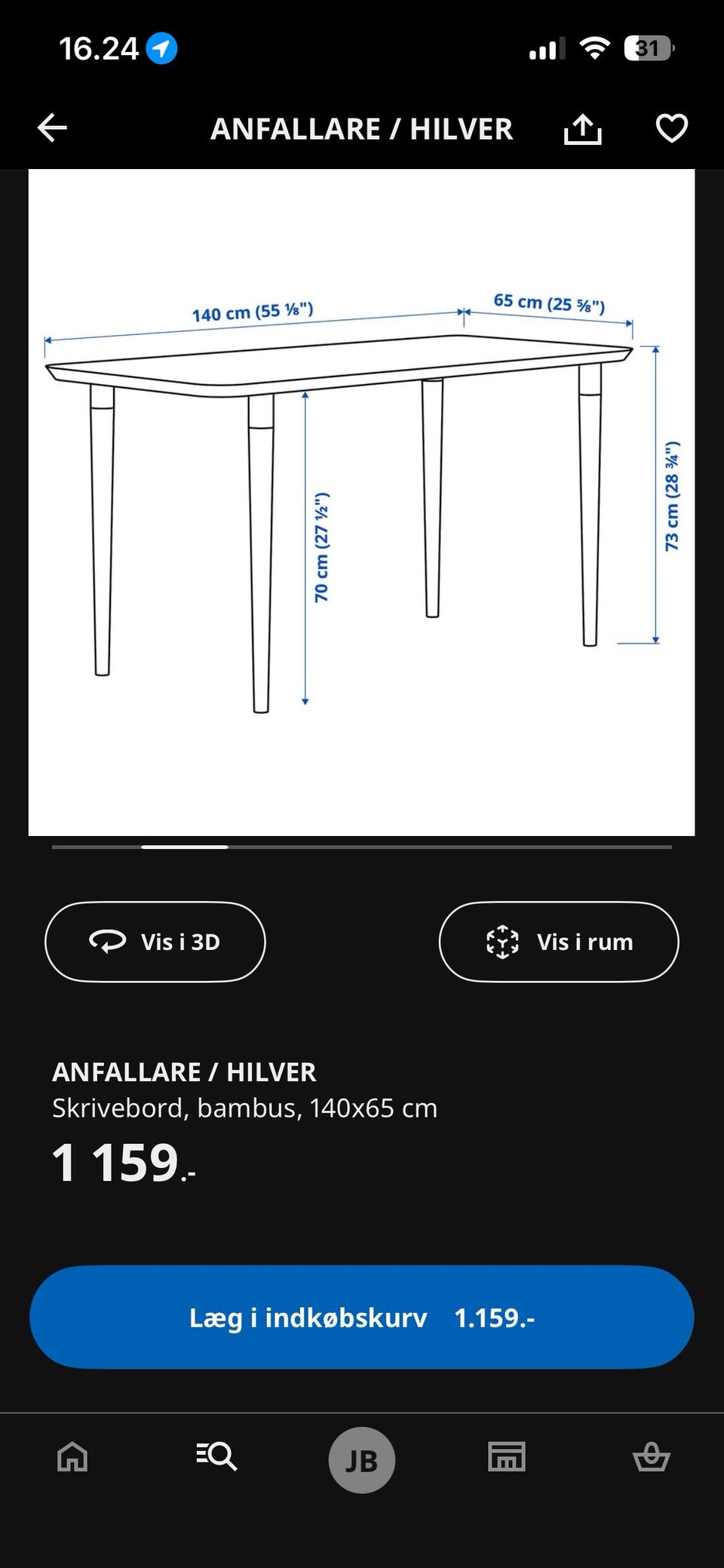
Task: Tap the AR icon inside Vis i rum
Action: tap(502, 941)
